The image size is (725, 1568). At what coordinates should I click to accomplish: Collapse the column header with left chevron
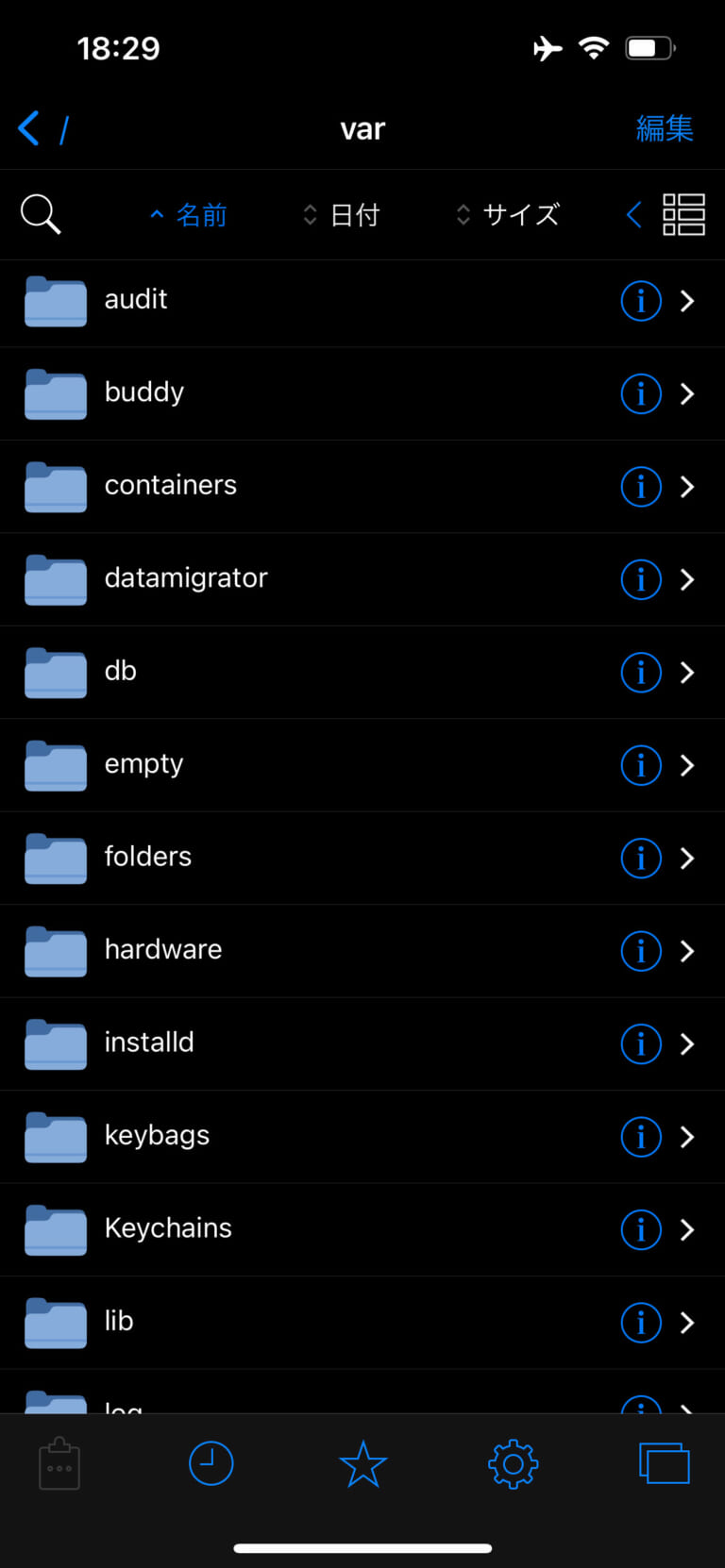633,214
